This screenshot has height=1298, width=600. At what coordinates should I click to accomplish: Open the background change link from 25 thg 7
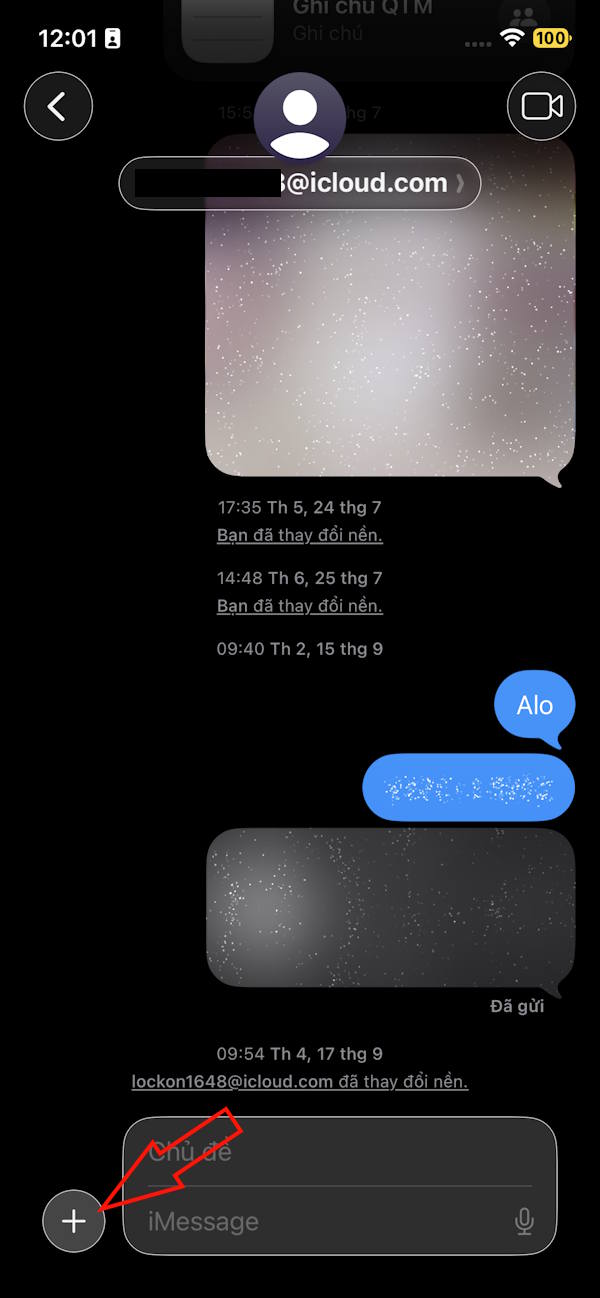click(299, 606)
